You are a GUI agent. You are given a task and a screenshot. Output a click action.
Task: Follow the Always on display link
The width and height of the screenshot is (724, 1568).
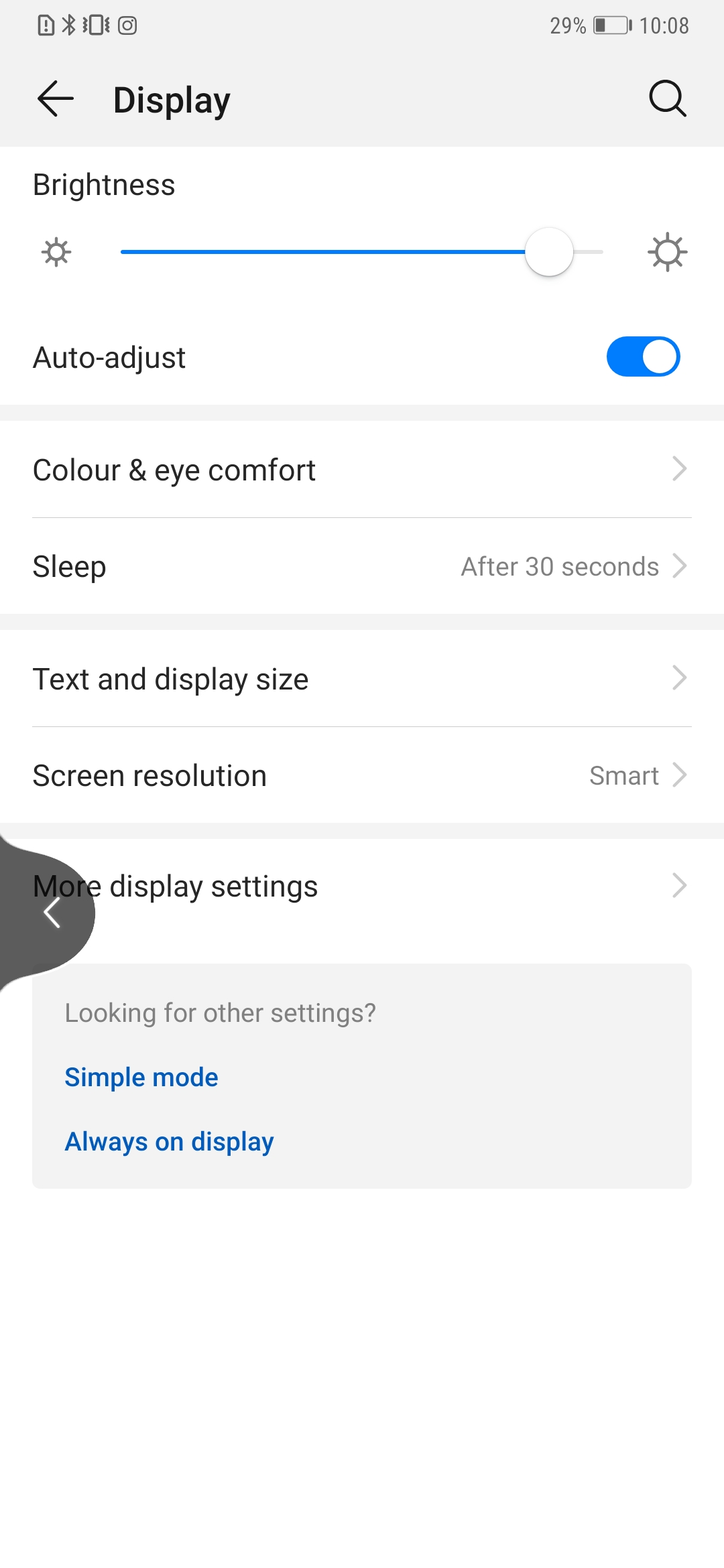tap(169, 1141)
